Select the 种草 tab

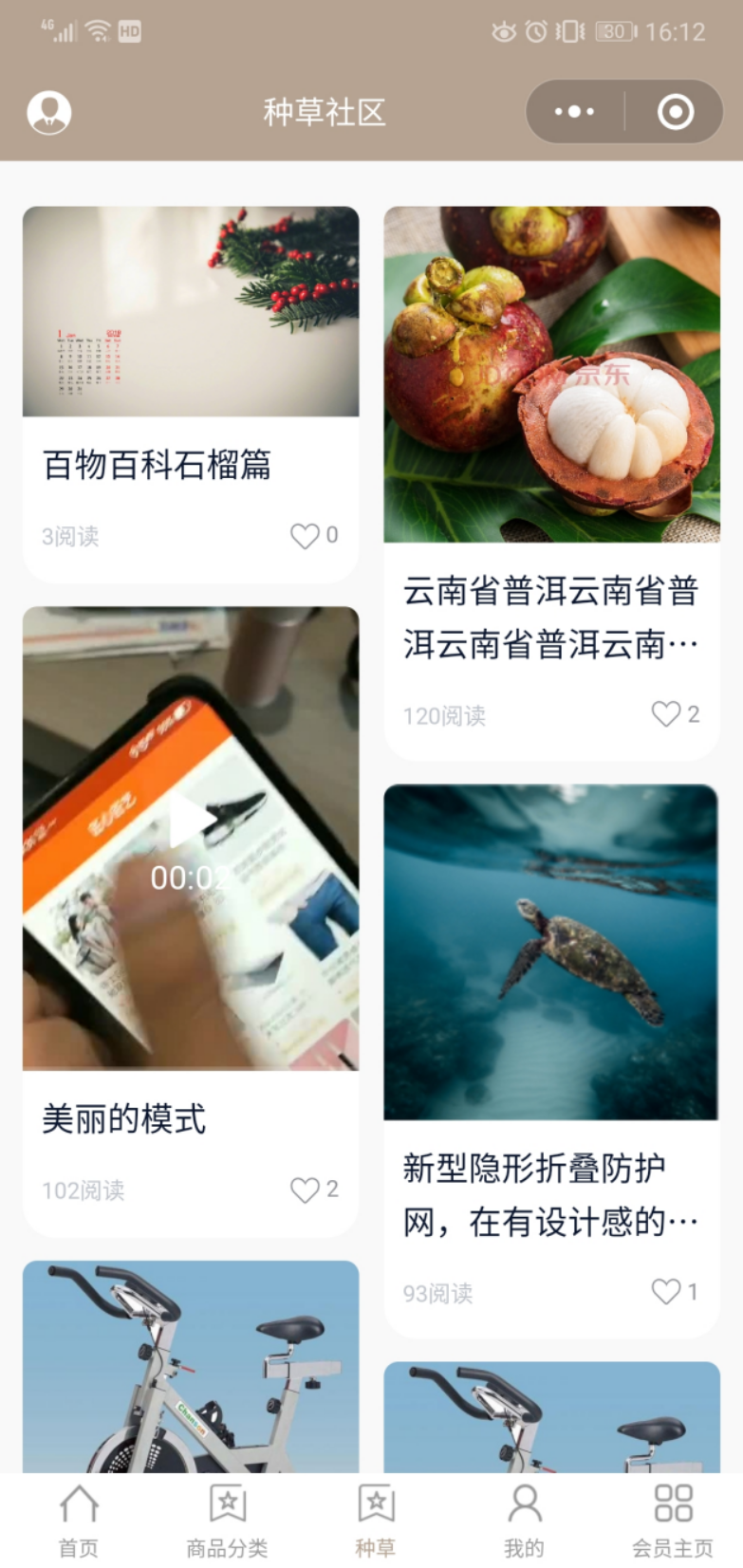[x=375, y=1522]
